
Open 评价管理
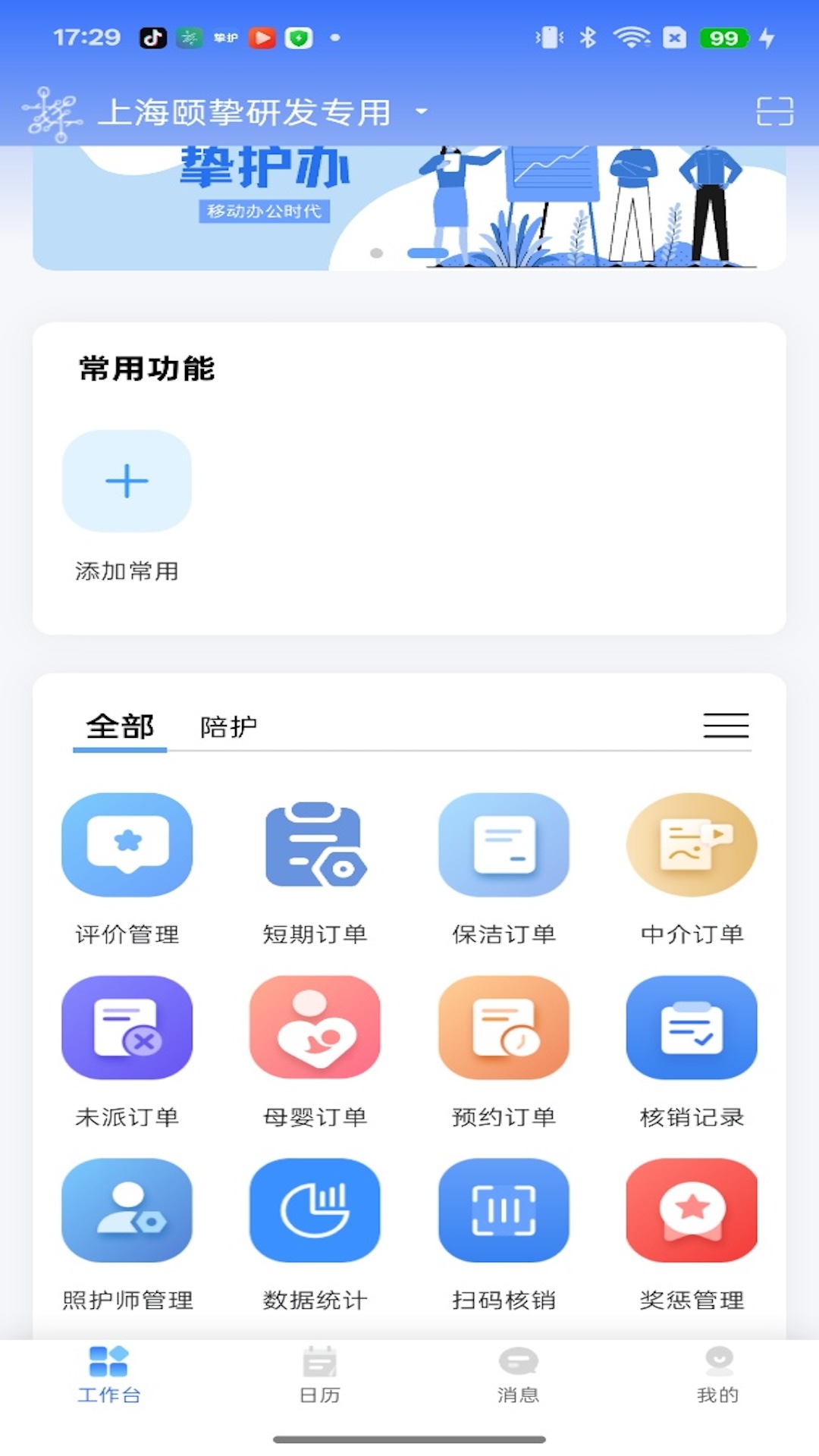(127, 845)
